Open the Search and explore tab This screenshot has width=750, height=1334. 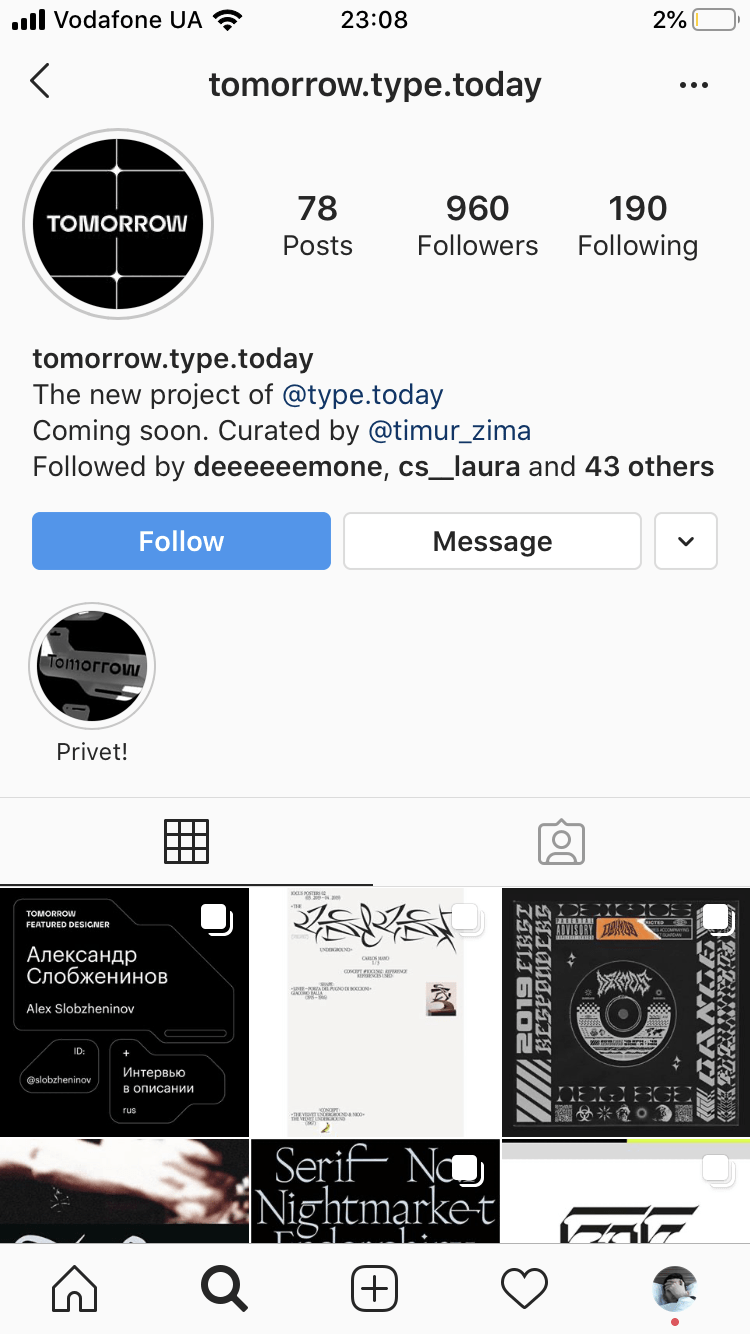click(x=224, y=1289)
